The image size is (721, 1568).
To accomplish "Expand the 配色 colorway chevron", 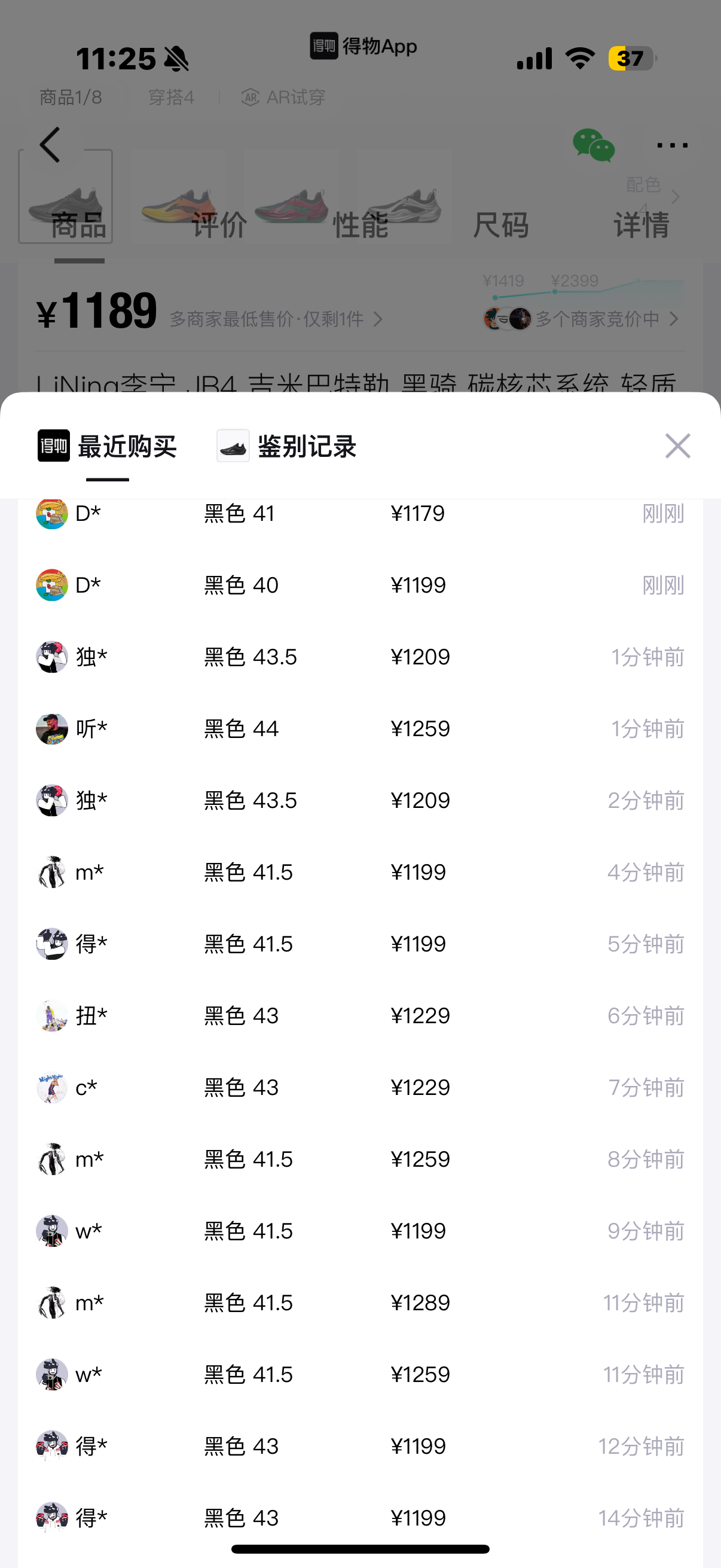I will (676, 197).
